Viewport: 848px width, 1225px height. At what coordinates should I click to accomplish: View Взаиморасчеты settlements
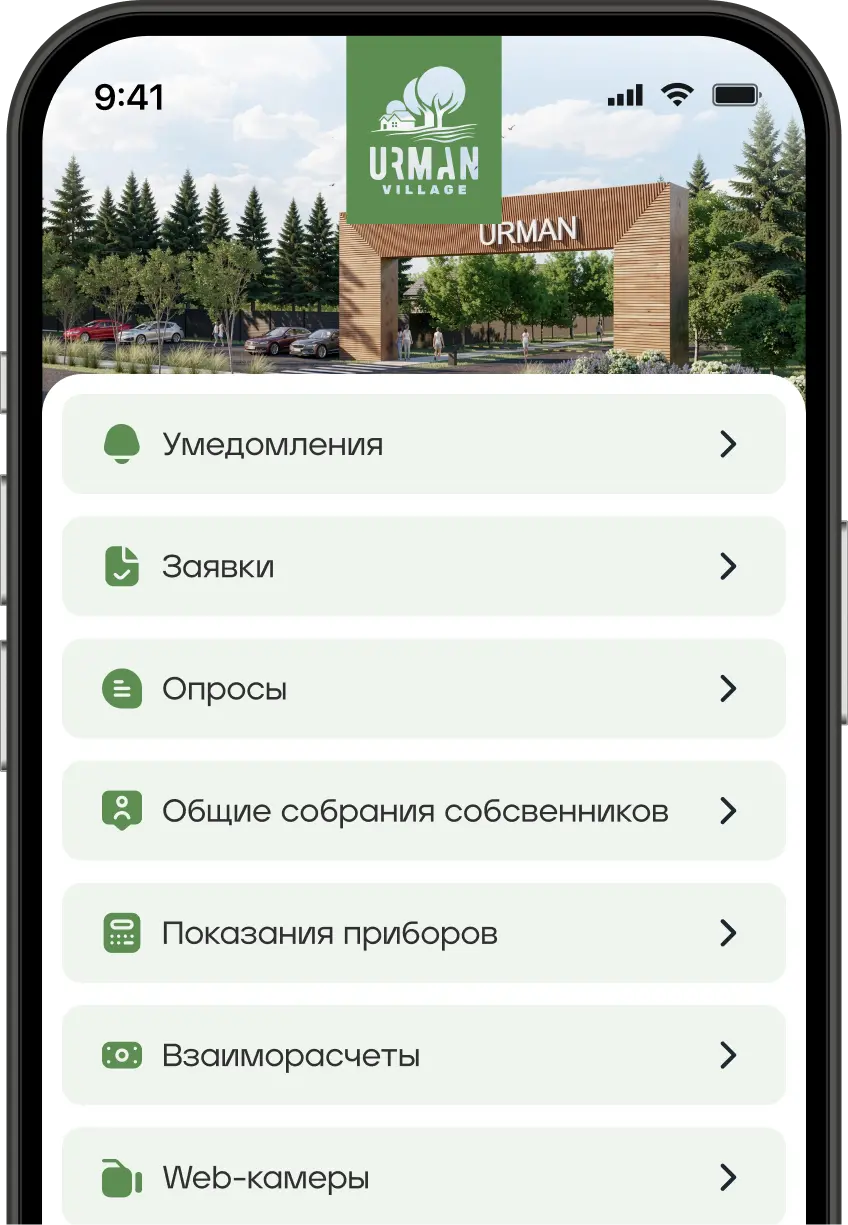click(x=423, y=1055)
